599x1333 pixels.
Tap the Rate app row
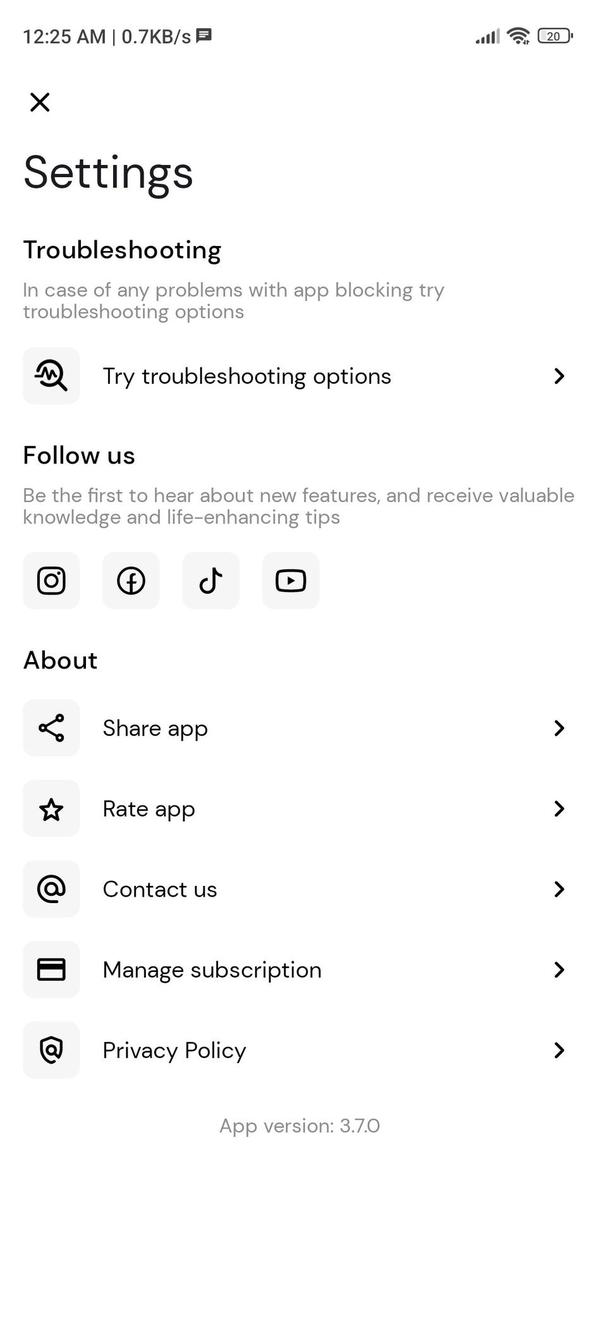tap(299, 809)
